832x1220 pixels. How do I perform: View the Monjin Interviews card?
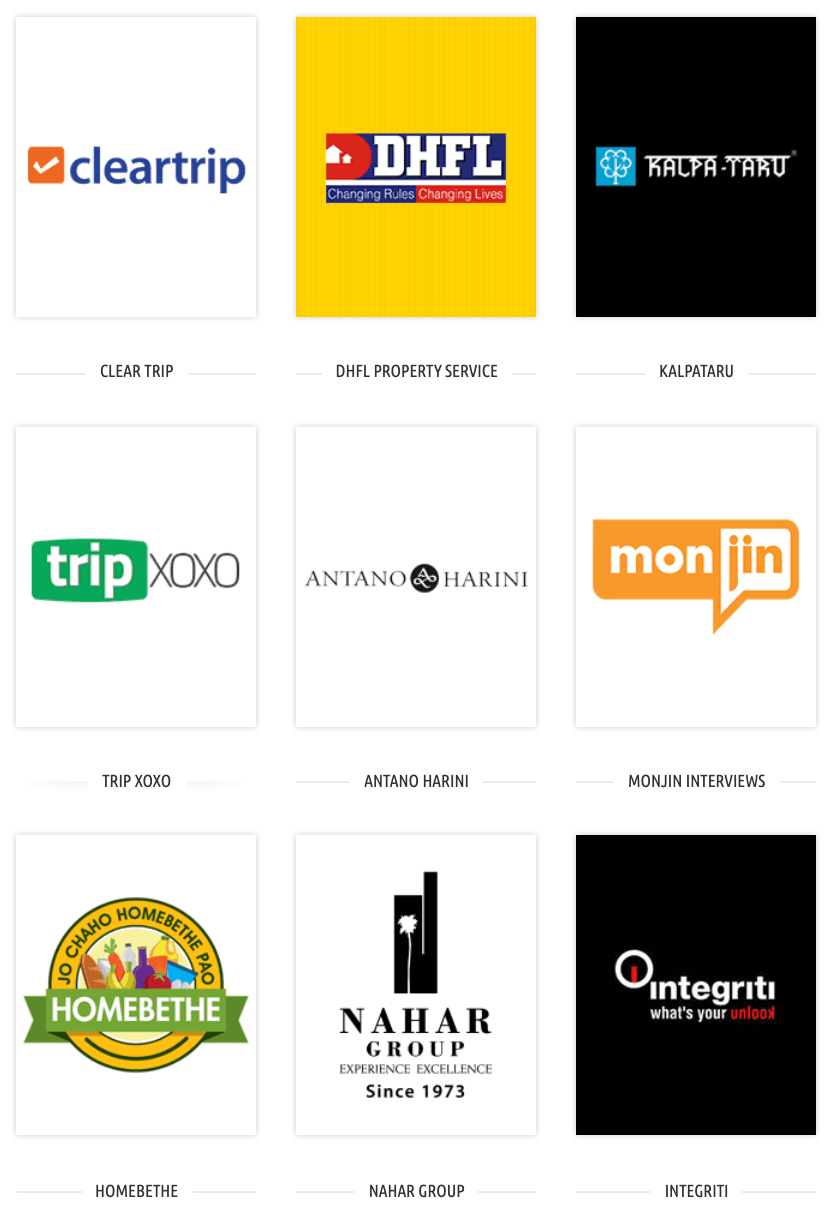click(x=696, y=576)
